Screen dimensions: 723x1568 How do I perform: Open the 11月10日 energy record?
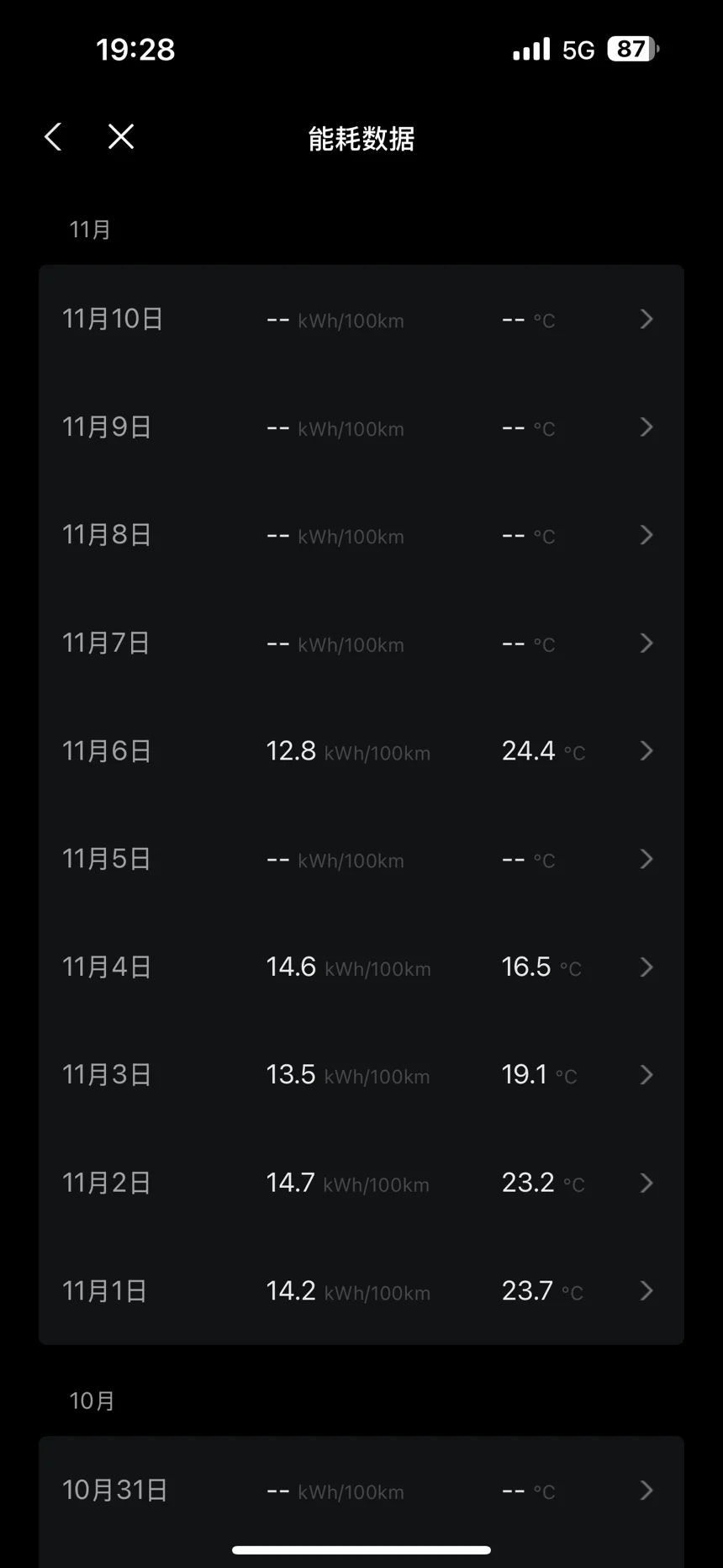[361, 320]
